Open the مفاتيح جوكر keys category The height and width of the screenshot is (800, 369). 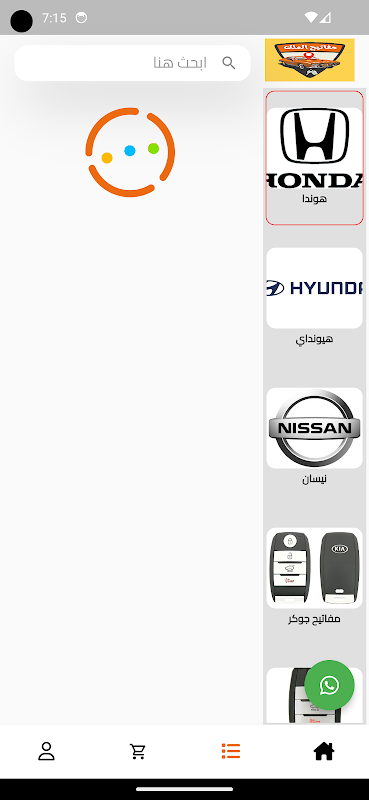click(x=314, y=577)
